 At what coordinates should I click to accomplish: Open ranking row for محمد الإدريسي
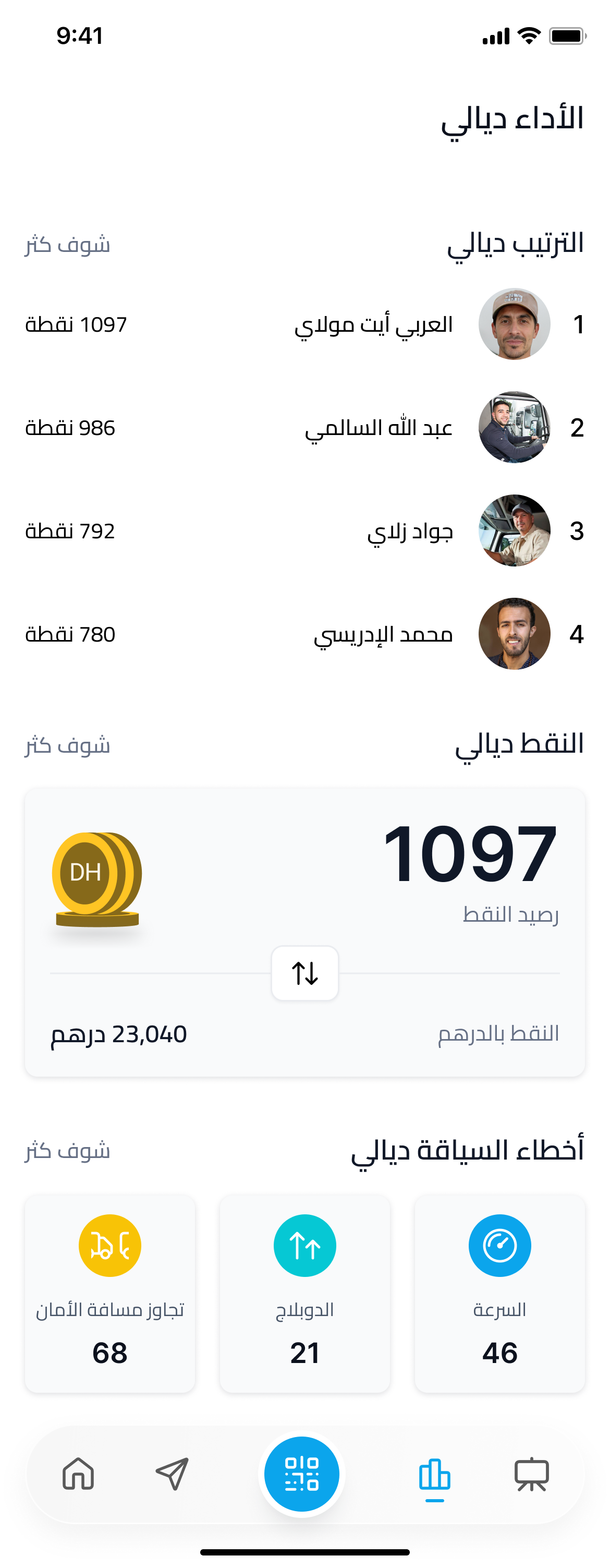click(x=304, y=634)
